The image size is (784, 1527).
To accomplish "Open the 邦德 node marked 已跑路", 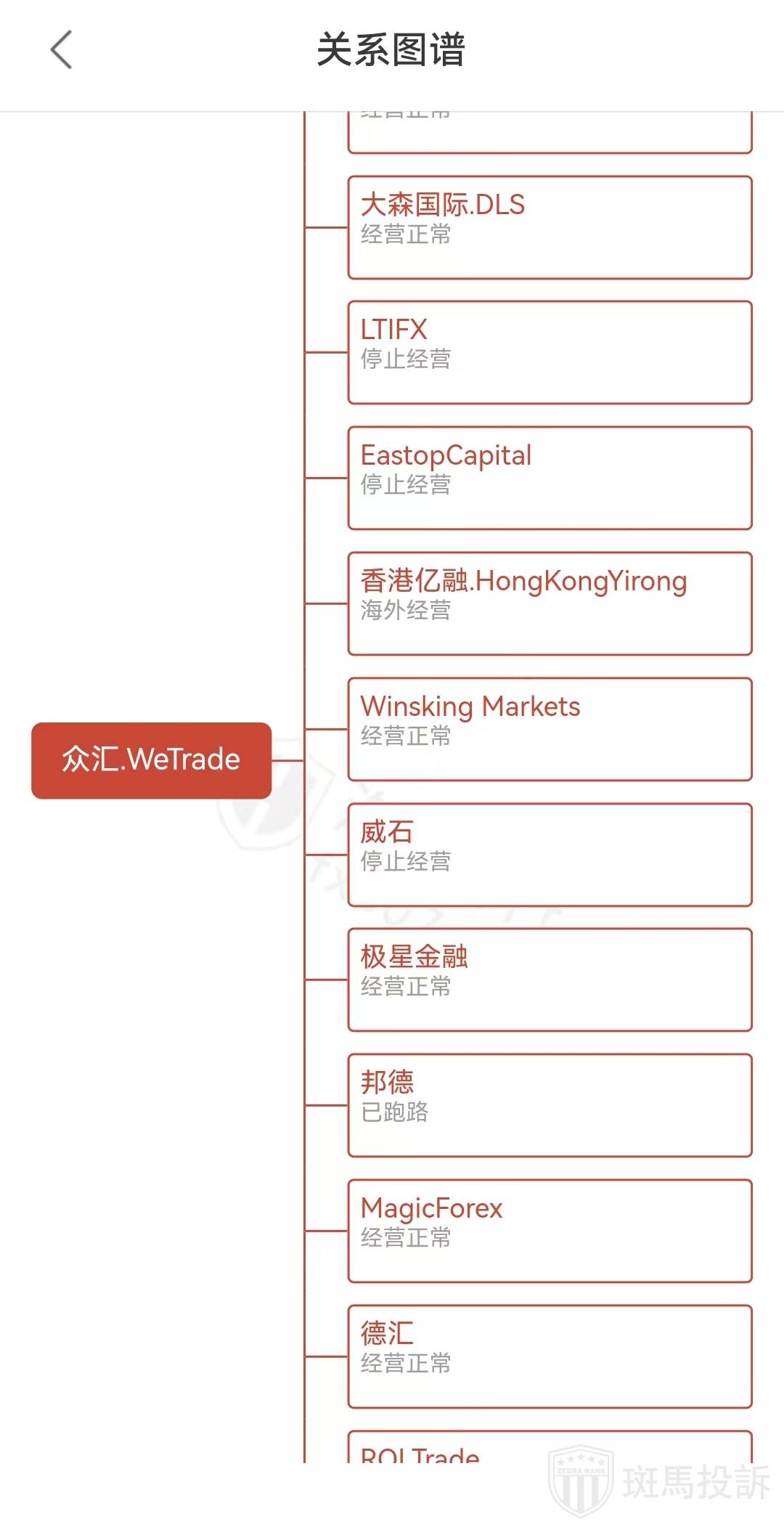I will [550, 1105].
